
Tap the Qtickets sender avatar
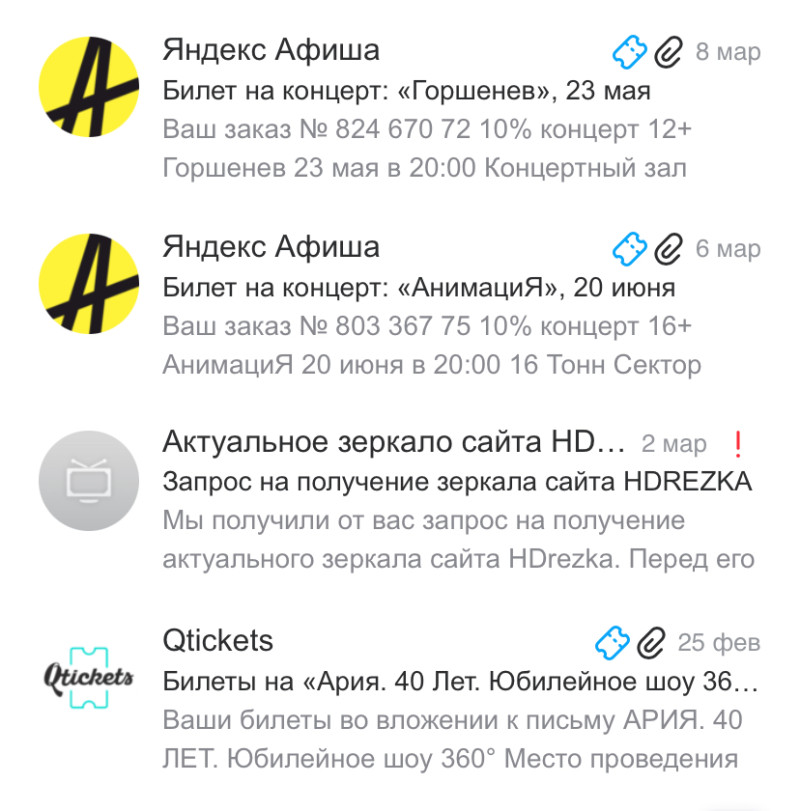point(88,678)
